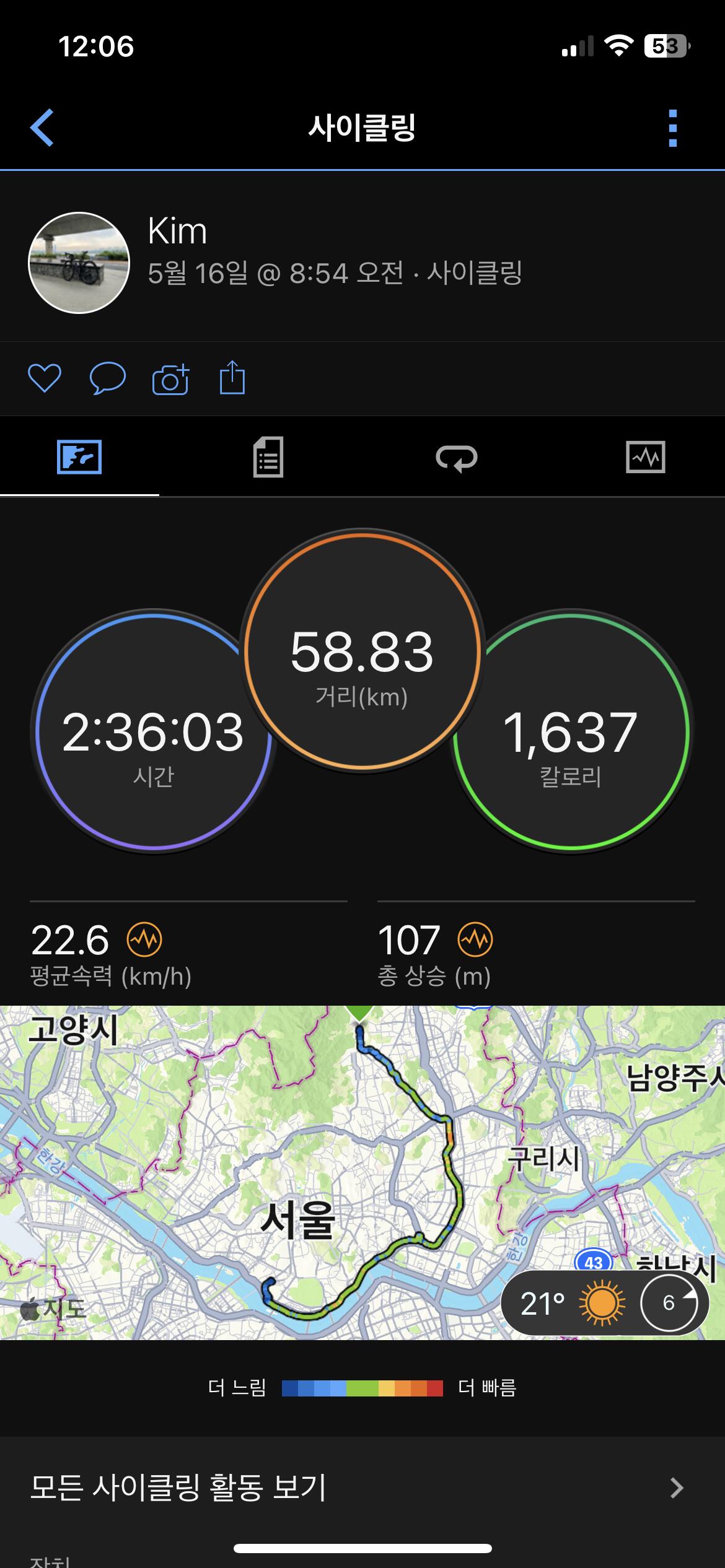The width and height of the screenshot is (725, 1568).
Task: Open the total ascent chart icon
Action: 475,939
